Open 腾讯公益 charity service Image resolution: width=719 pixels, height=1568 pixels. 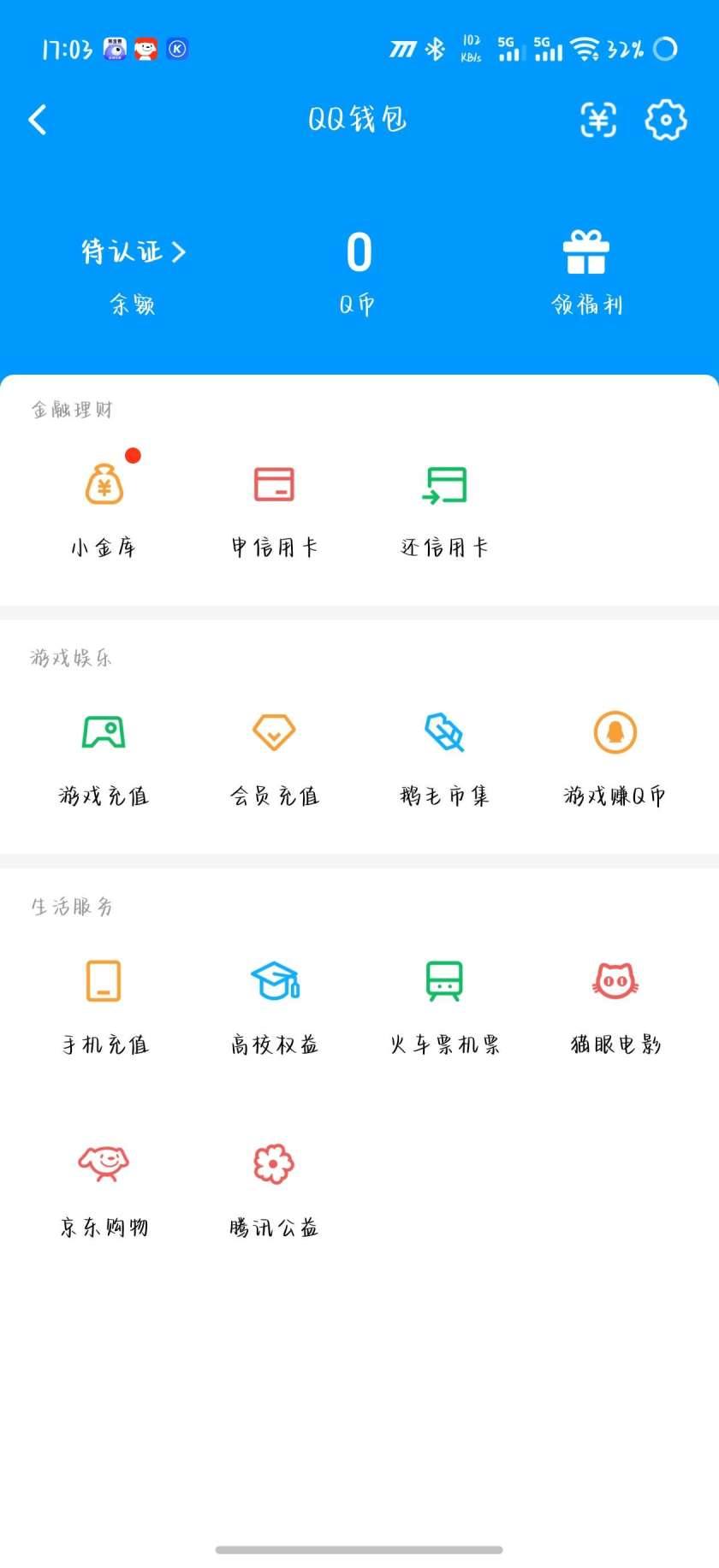click(274, 1185)
